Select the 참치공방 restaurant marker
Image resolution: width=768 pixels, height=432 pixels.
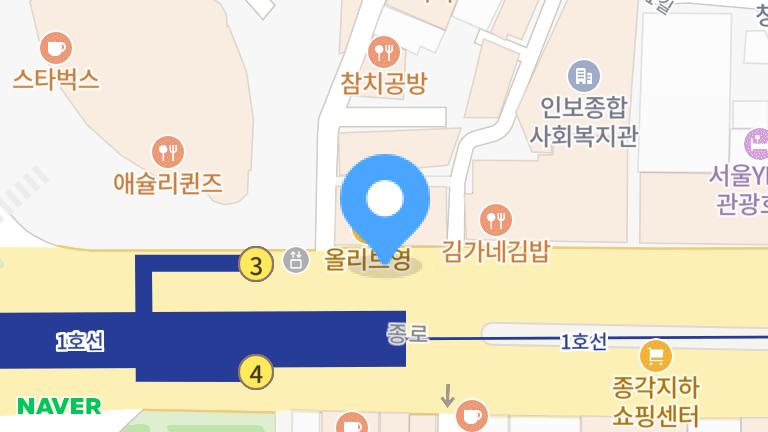click(x=383, y=51)
